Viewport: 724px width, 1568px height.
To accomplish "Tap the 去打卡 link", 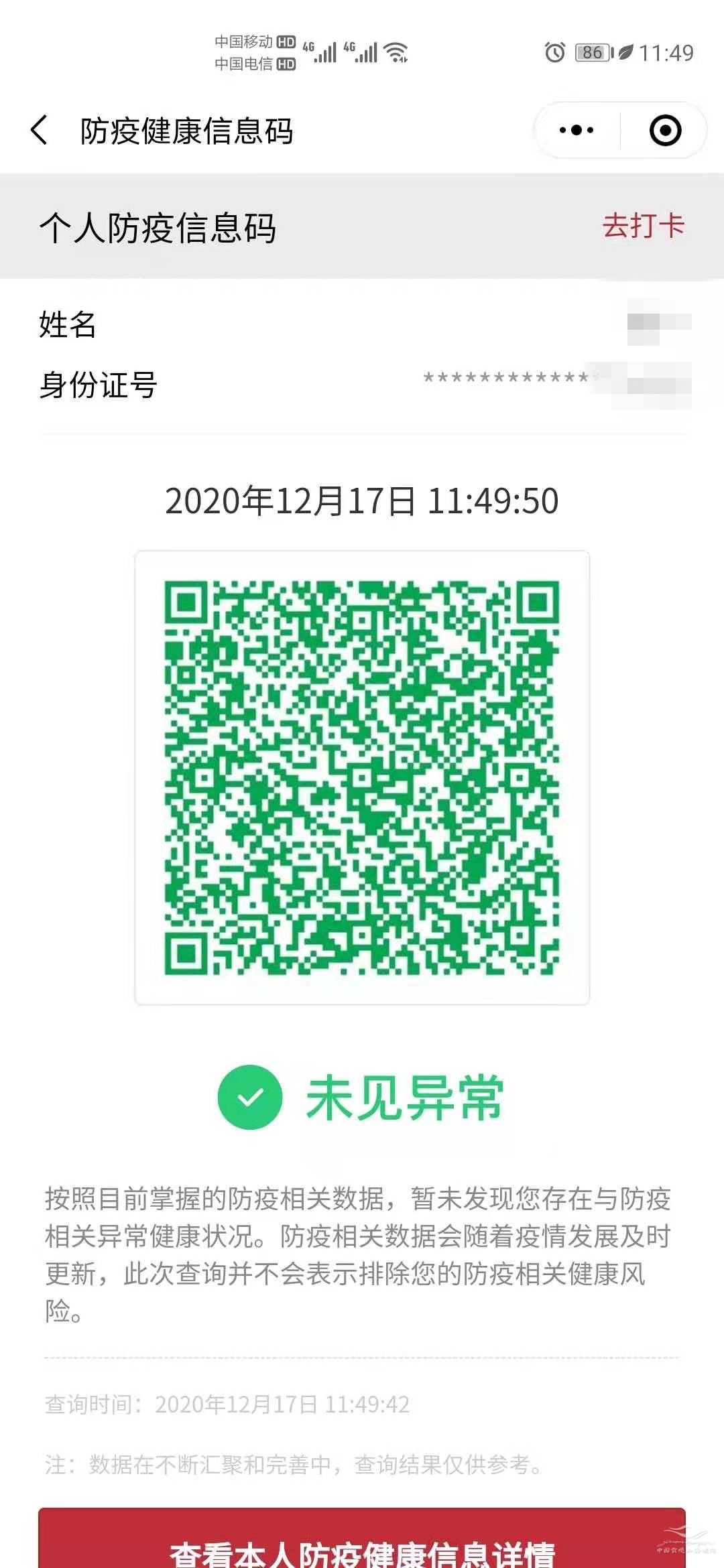I will point(643,226).
